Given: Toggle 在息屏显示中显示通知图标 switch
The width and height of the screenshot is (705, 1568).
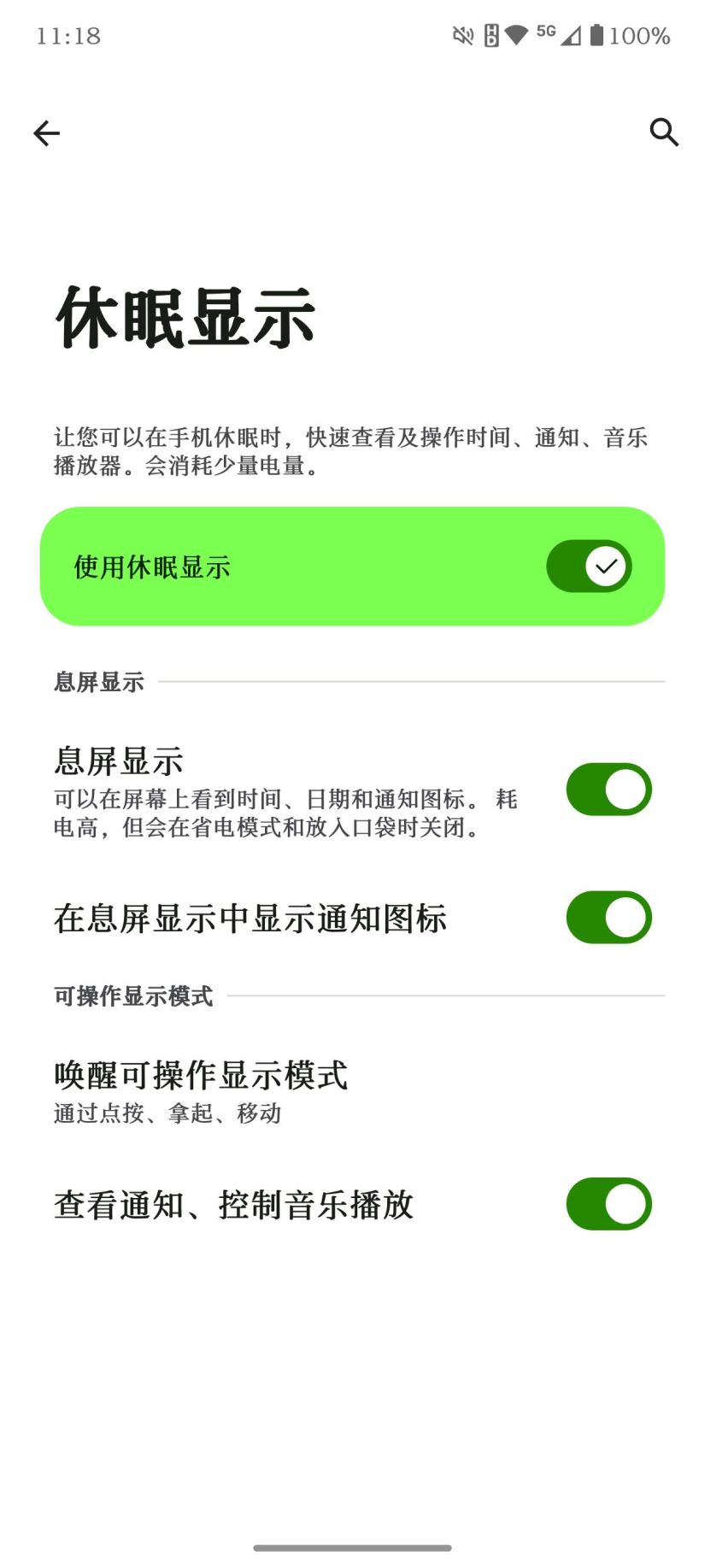Looking at the screenshot, I should (608, 918).
